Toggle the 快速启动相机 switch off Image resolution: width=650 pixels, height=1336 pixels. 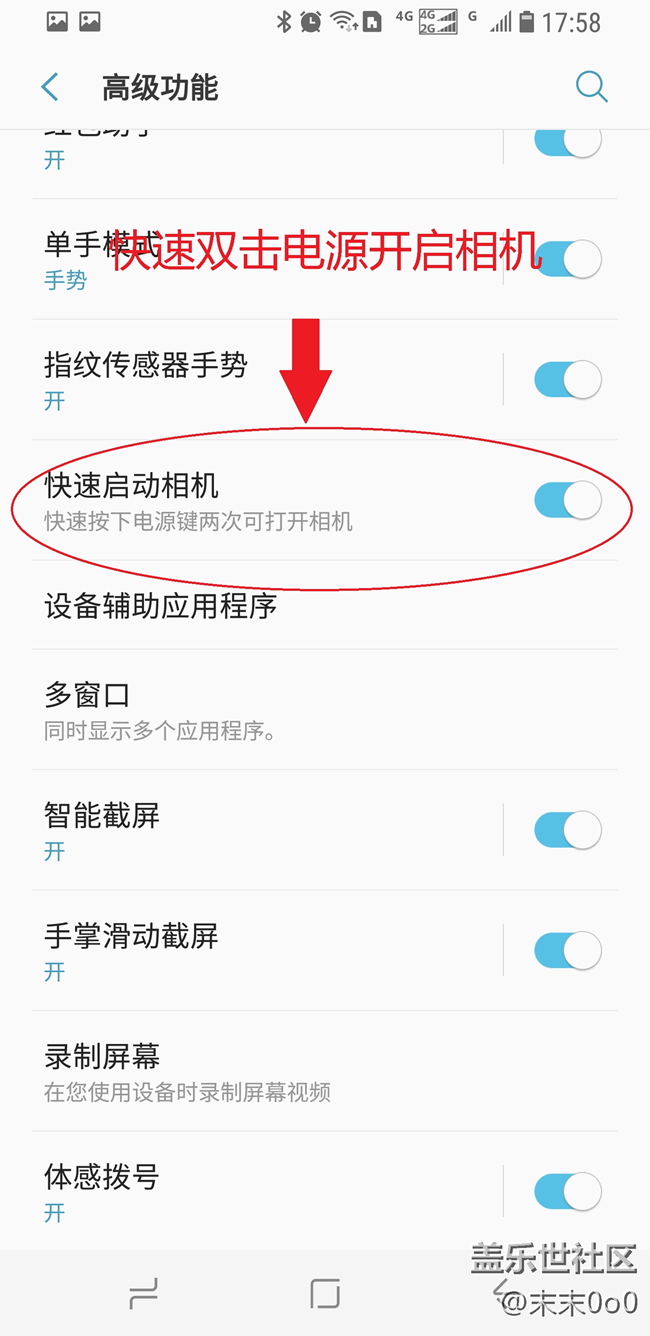[568, 500]
